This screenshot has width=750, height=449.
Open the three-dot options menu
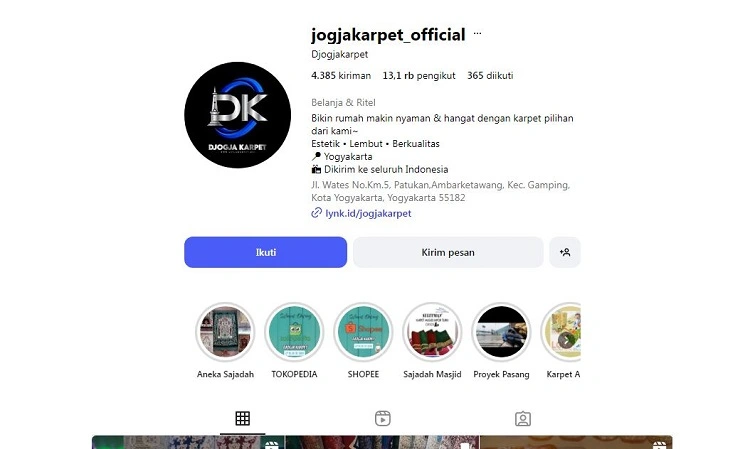pyautogui.click(x=478, y=35)
